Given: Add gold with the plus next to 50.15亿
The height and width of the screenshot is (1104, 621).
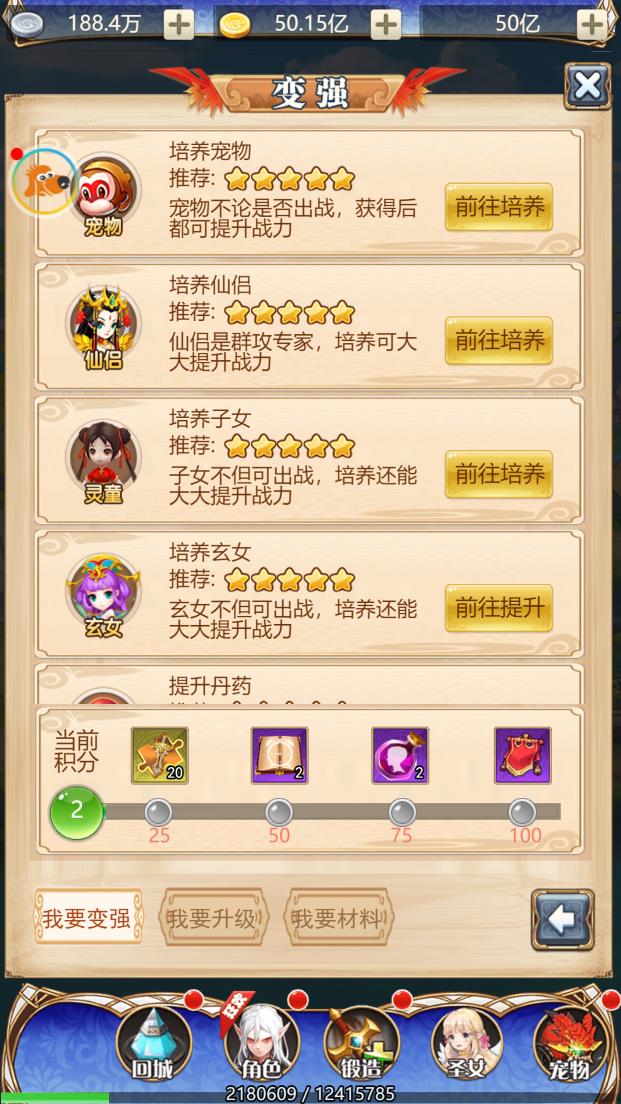Looking at the screenshot, I should [x=385, y=25].
